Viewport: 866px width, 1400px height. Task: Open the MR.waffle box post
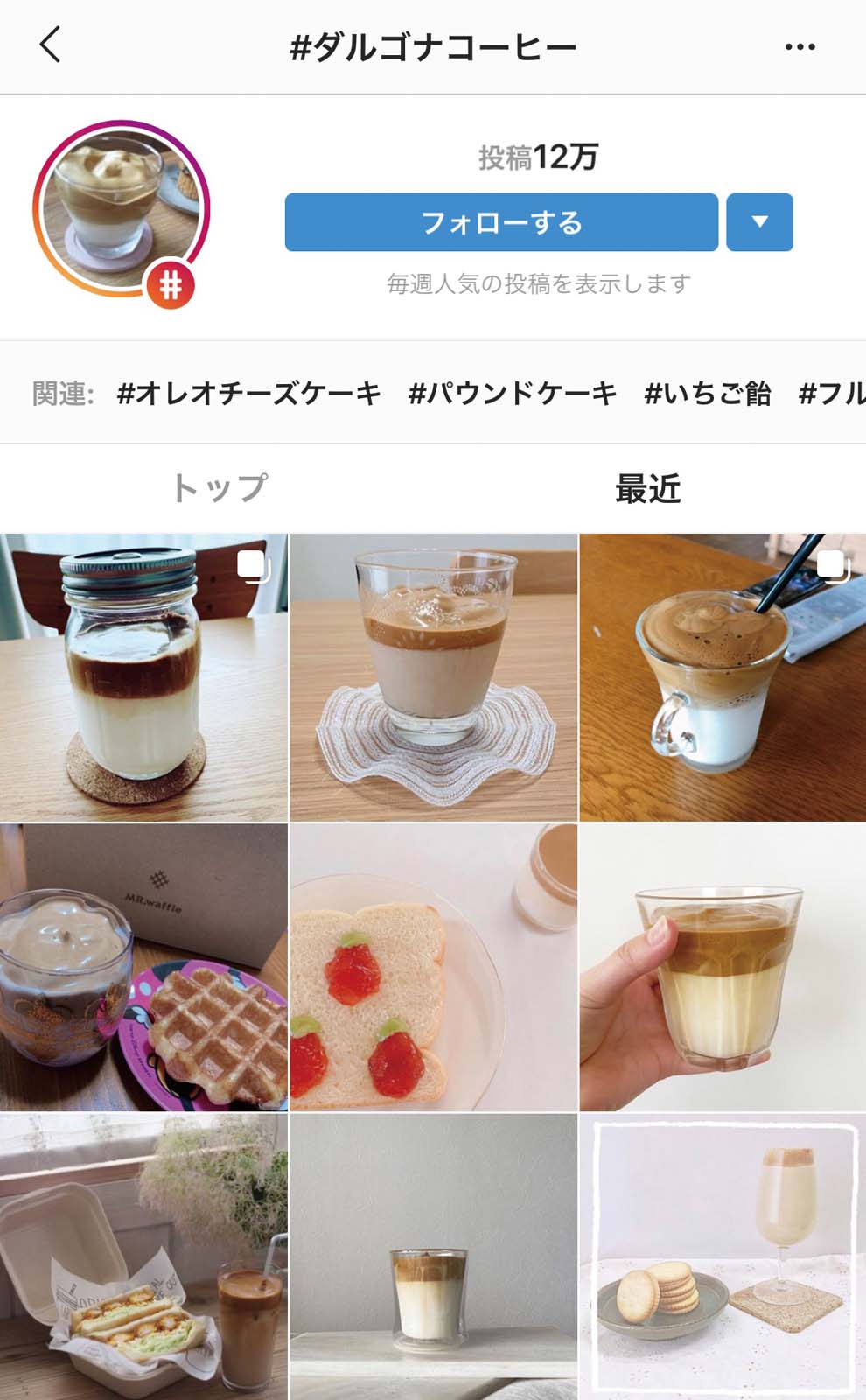(x=143, y=967)
